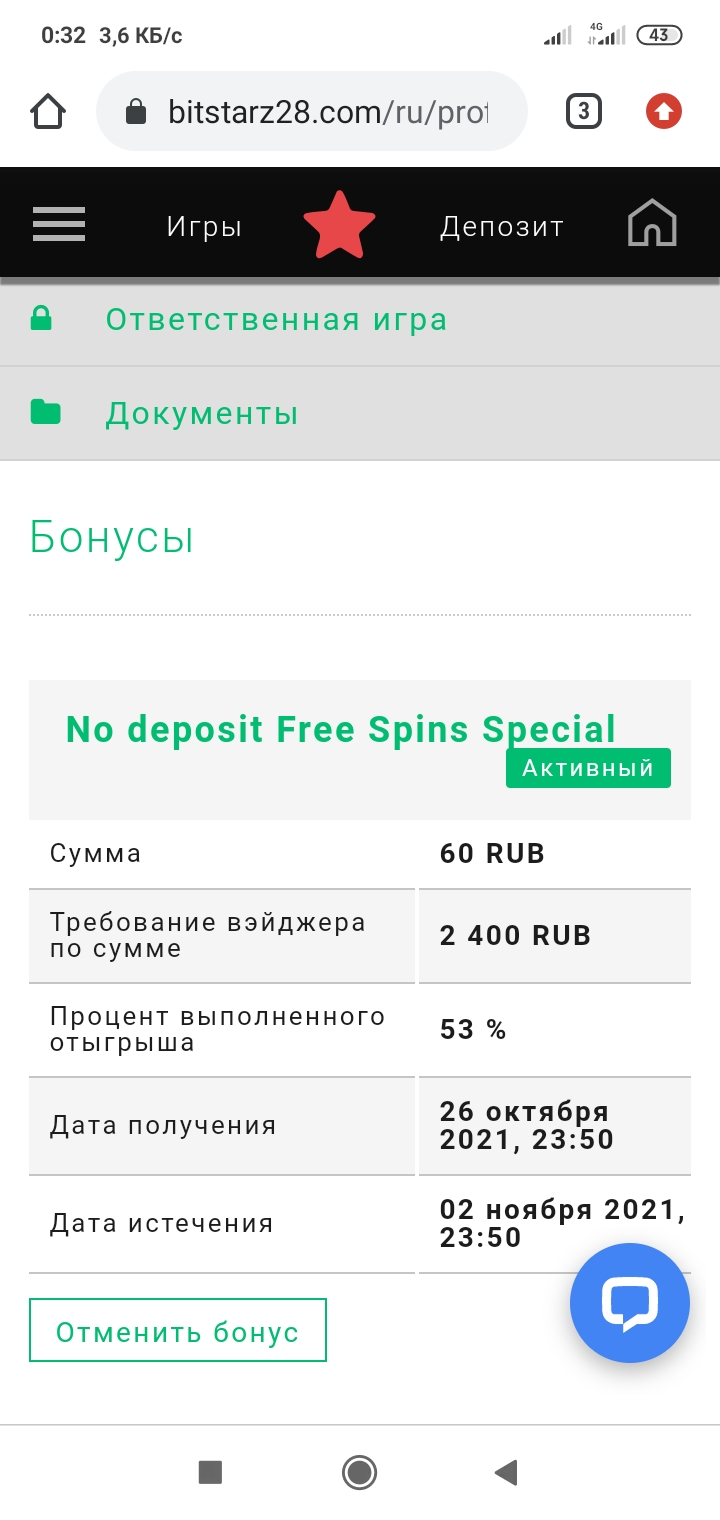
Task: Tap the red star logo button
Action: coord(340,225)
